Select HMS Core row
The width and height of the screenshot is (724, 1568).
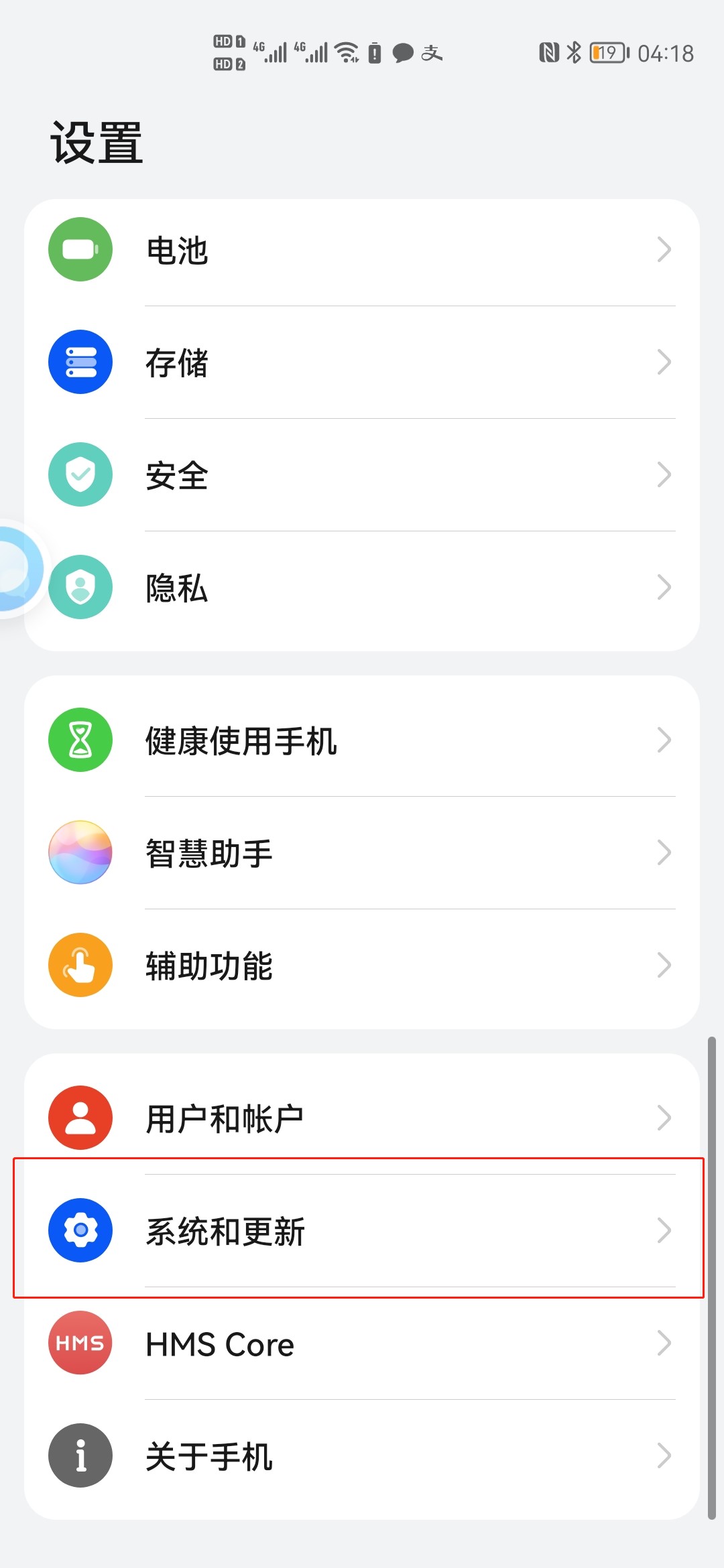coord(362,1344)
